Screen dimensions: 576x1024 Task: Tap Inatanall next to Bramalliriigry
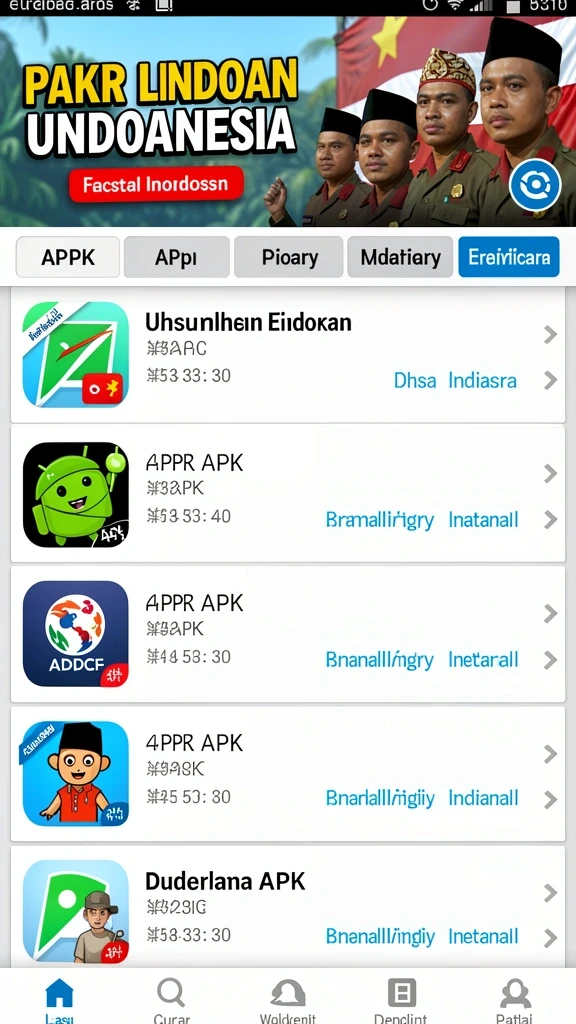pyautogui.click(x=483, y=520)
